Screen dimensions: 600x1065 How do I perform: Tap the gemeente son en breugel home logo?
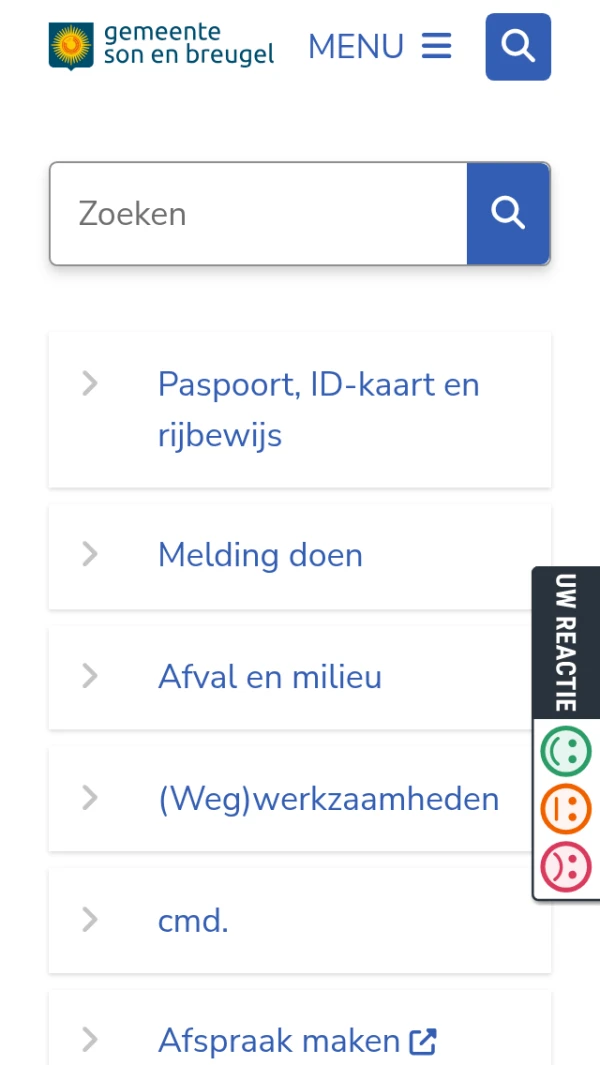click(161, 46)
